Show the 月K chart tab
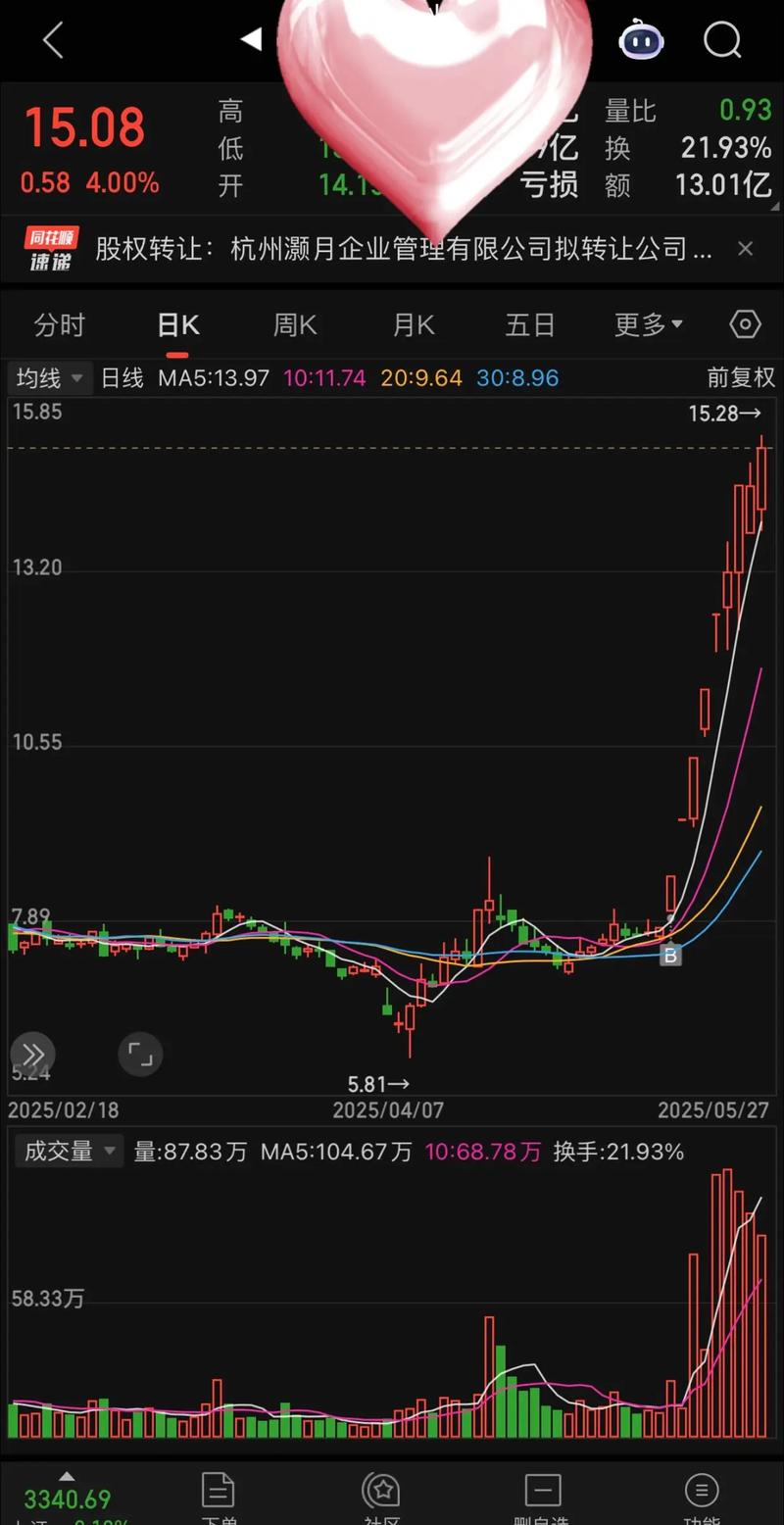Screen dimensions: 784x1525 click(413, 324)
